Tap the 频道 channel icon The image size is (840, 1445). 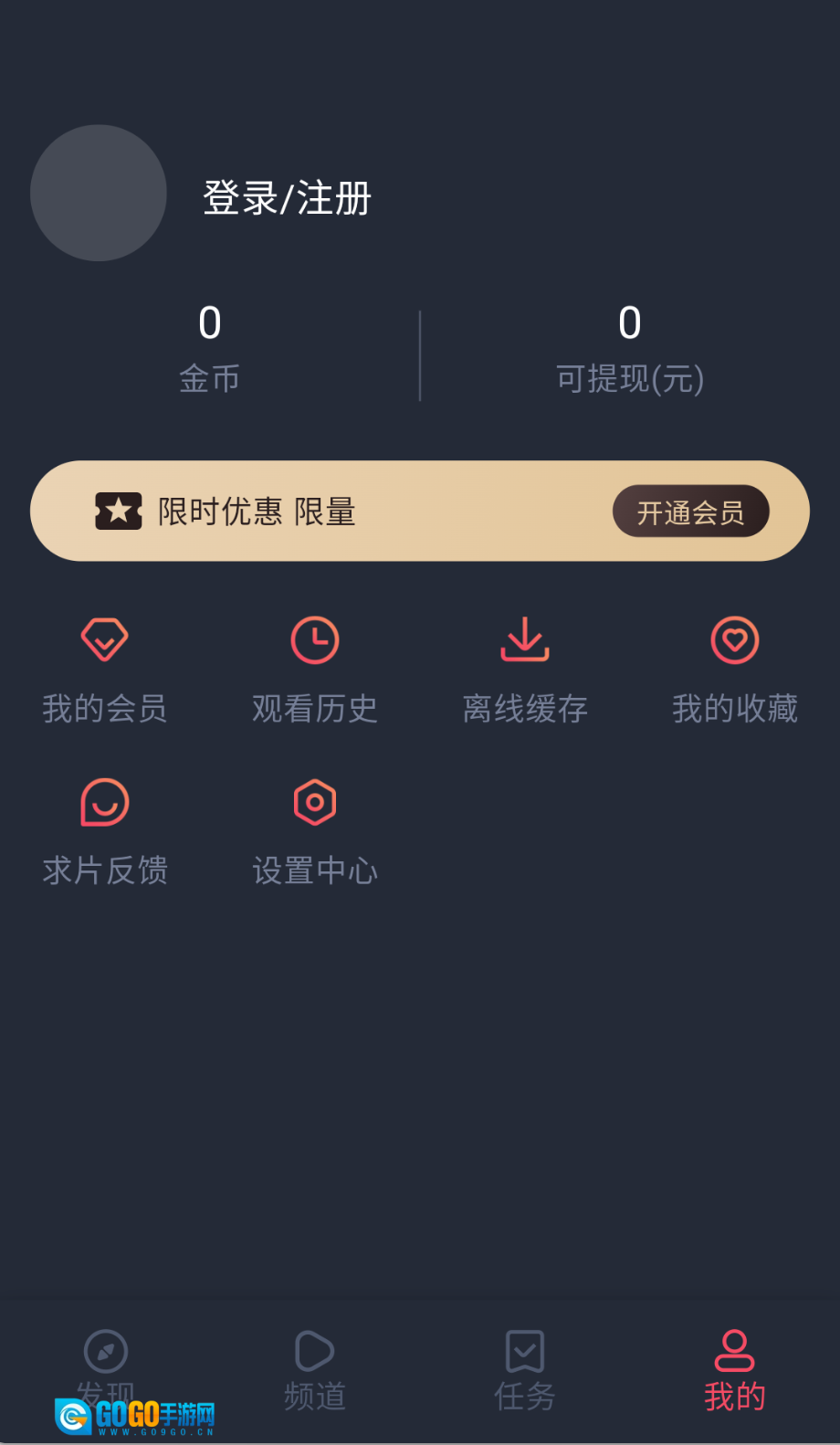(314, 1351)
